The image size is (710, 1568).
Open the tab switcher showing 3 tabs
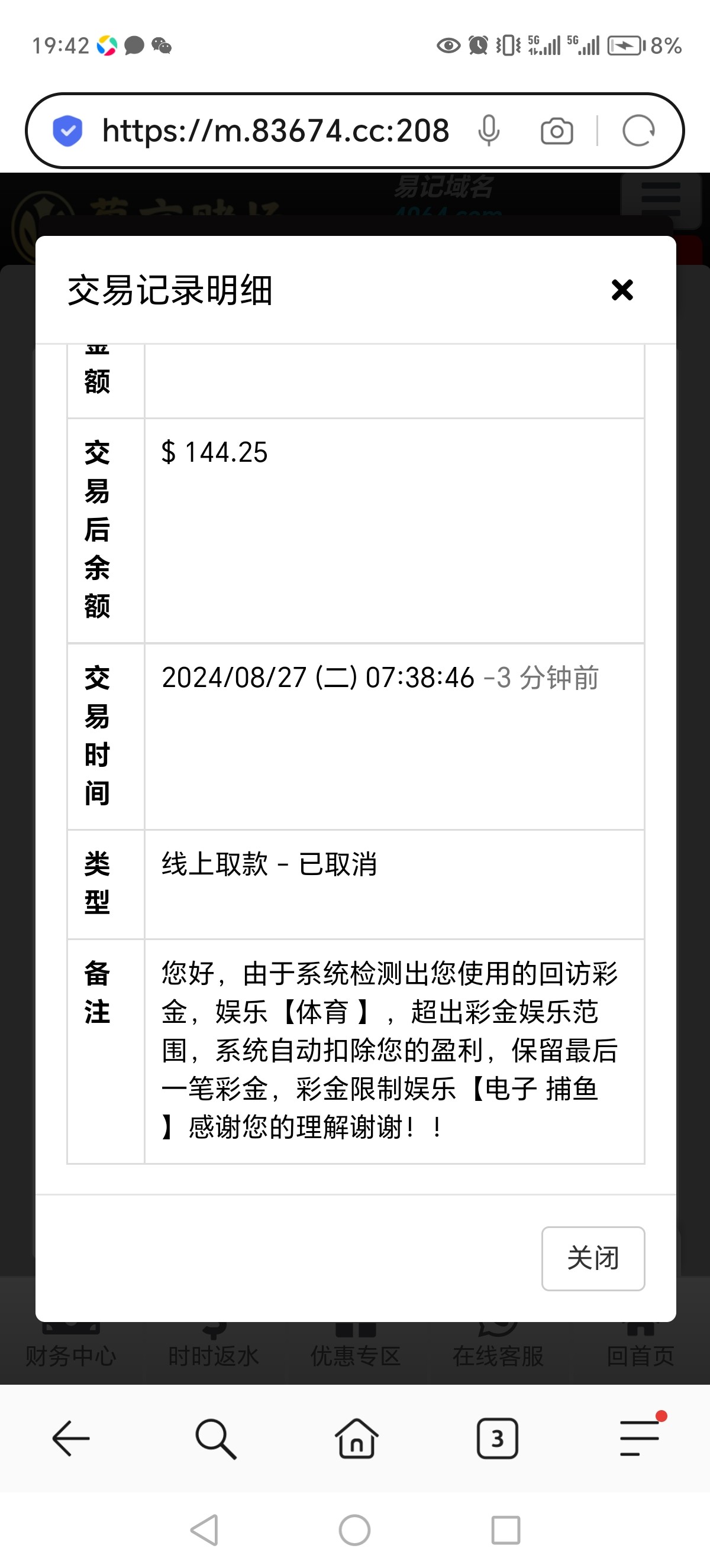click(x=498, y=1439)
